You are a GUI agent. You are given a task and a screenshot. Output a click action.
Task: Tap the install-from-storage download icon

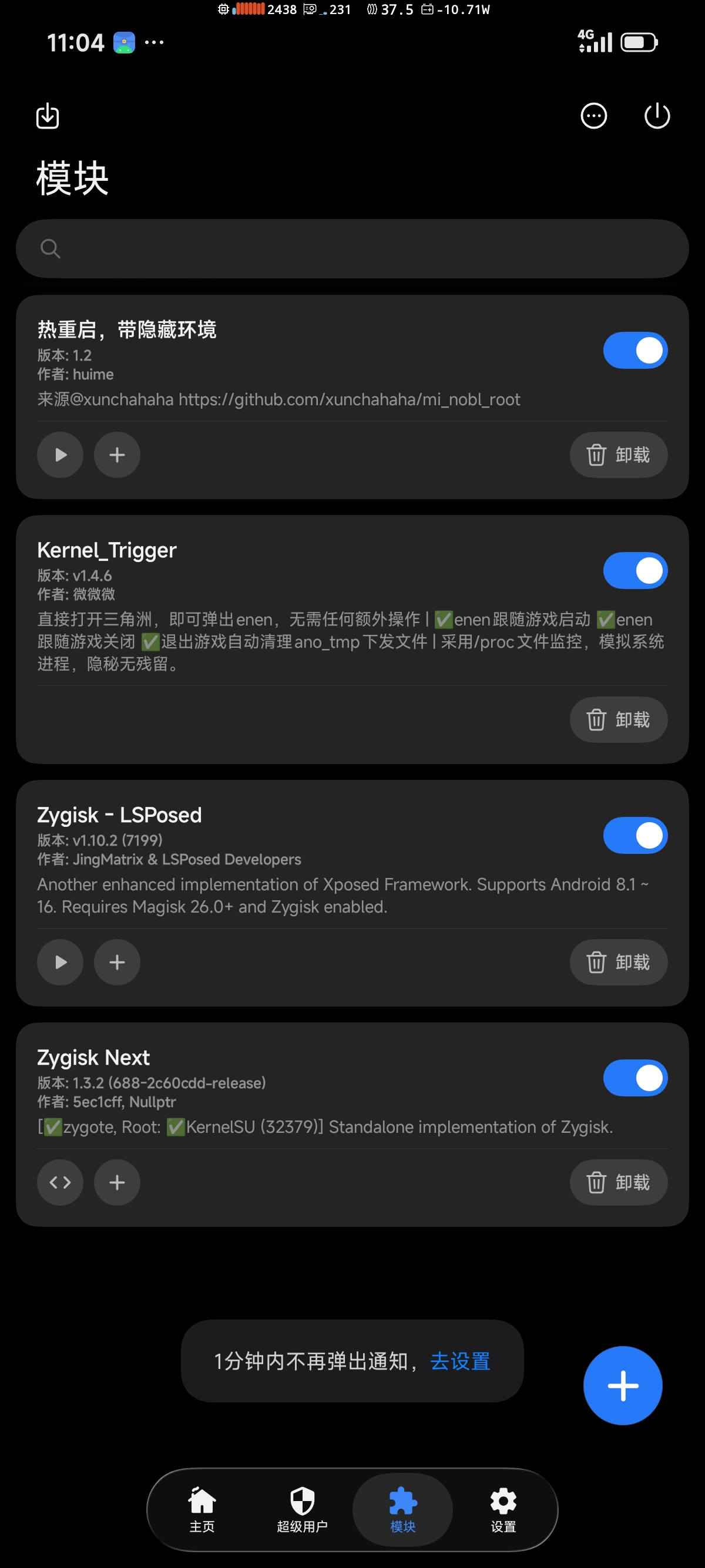click(48, 116)
